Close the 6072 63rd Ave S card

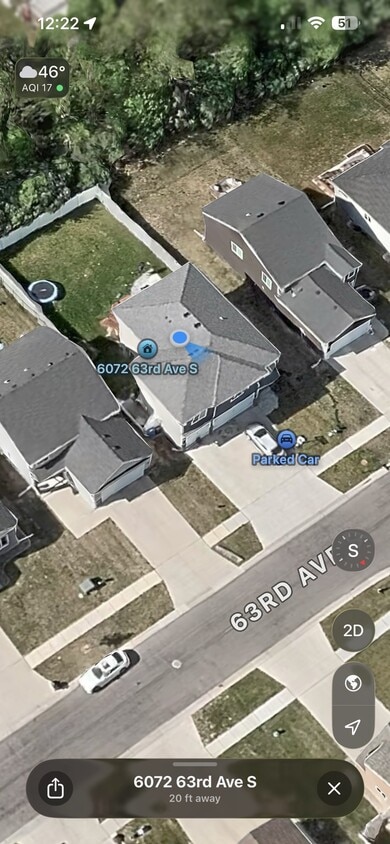coord(334,789)
